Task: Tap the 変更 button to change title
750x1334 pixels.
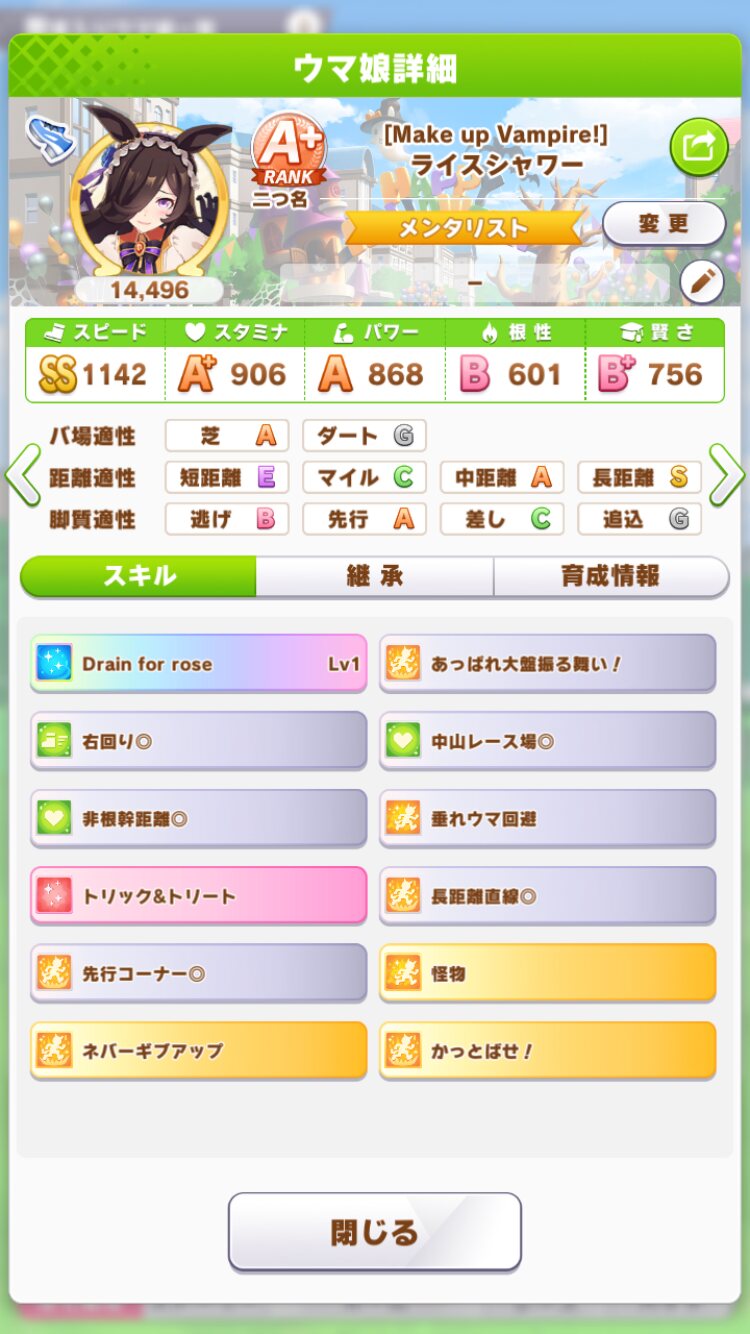Action: point(663,224)
